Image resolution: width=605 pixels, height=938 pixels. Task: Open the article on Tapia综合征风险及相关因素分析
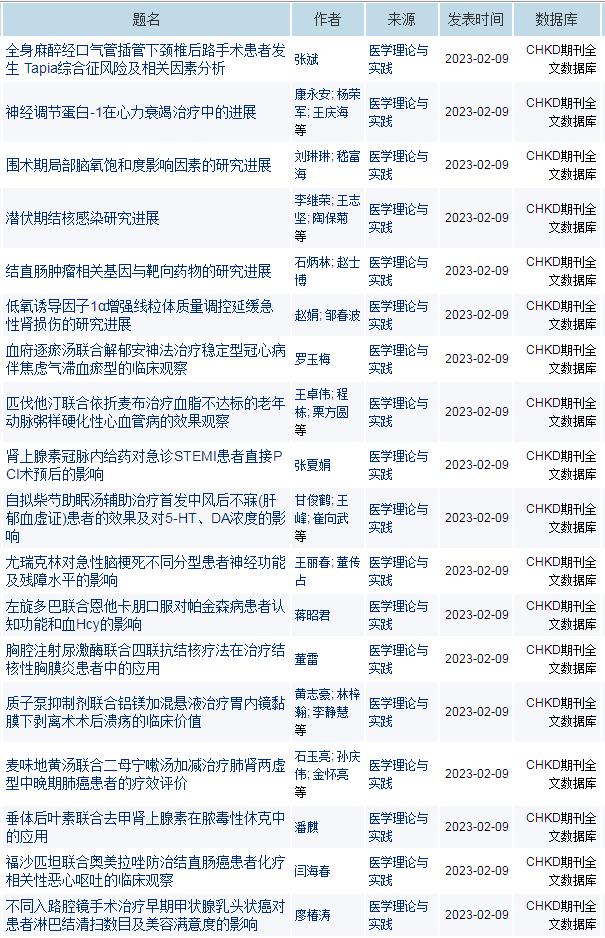coord(146,59)
